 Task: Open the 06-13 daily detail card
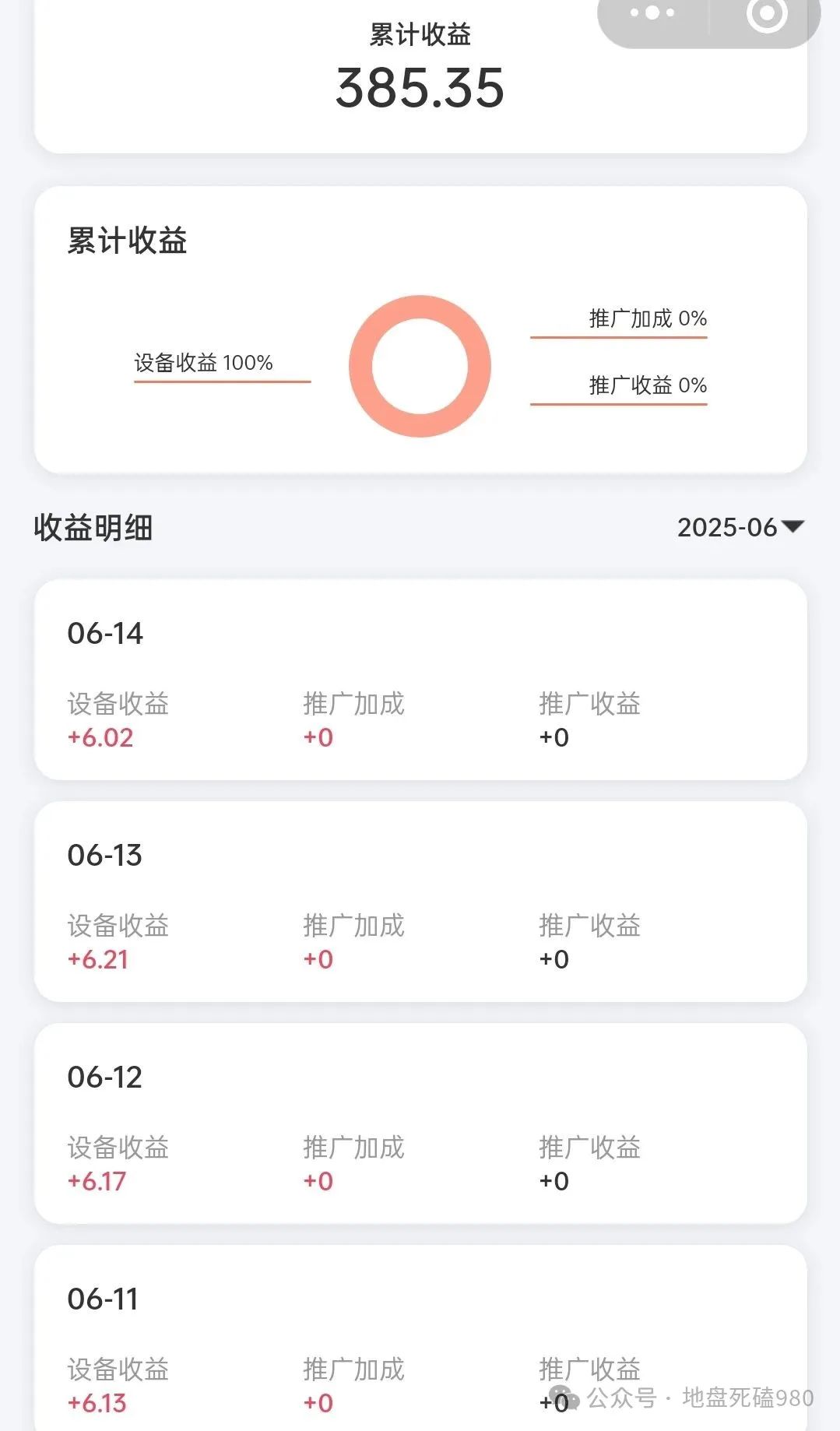(420, 899)
